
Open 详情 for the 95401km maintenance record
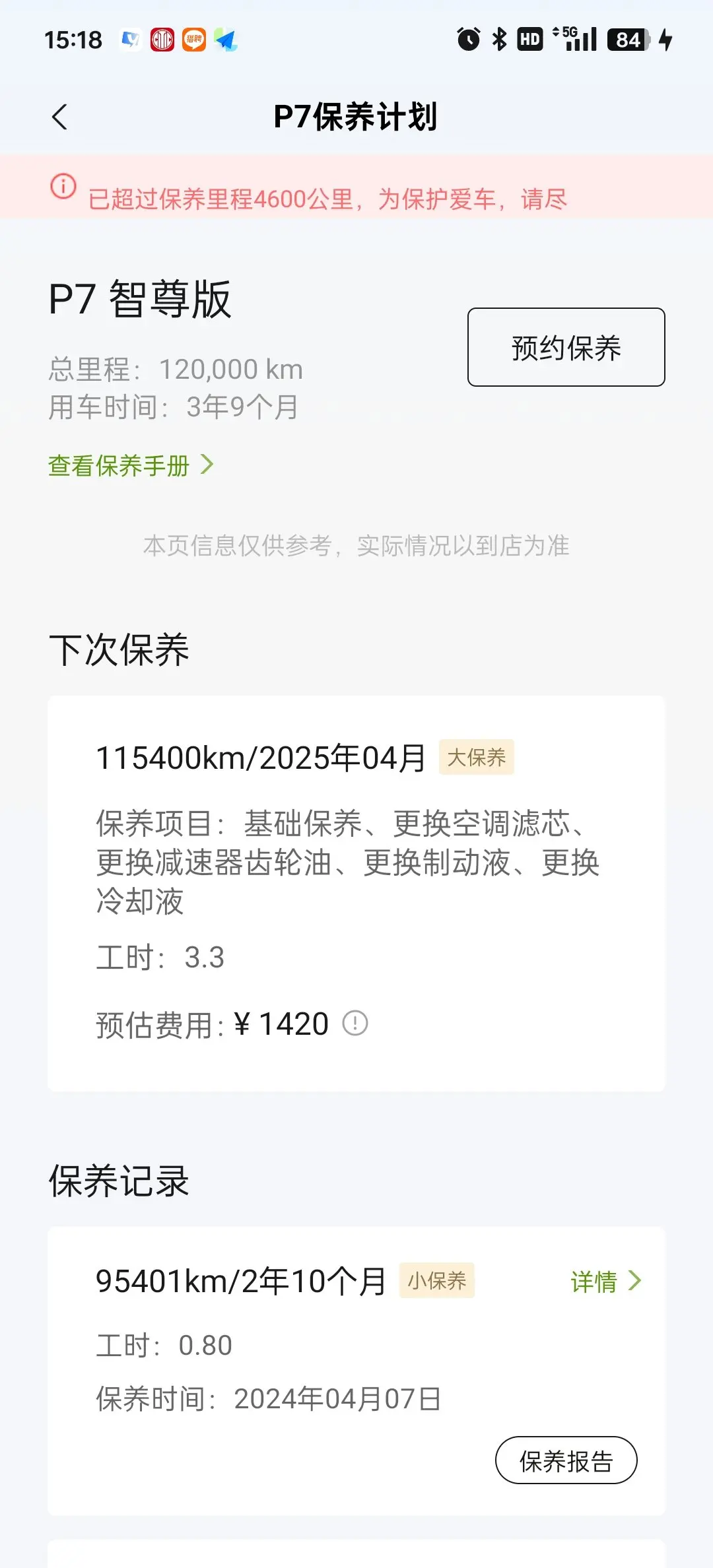point(606,1281)
